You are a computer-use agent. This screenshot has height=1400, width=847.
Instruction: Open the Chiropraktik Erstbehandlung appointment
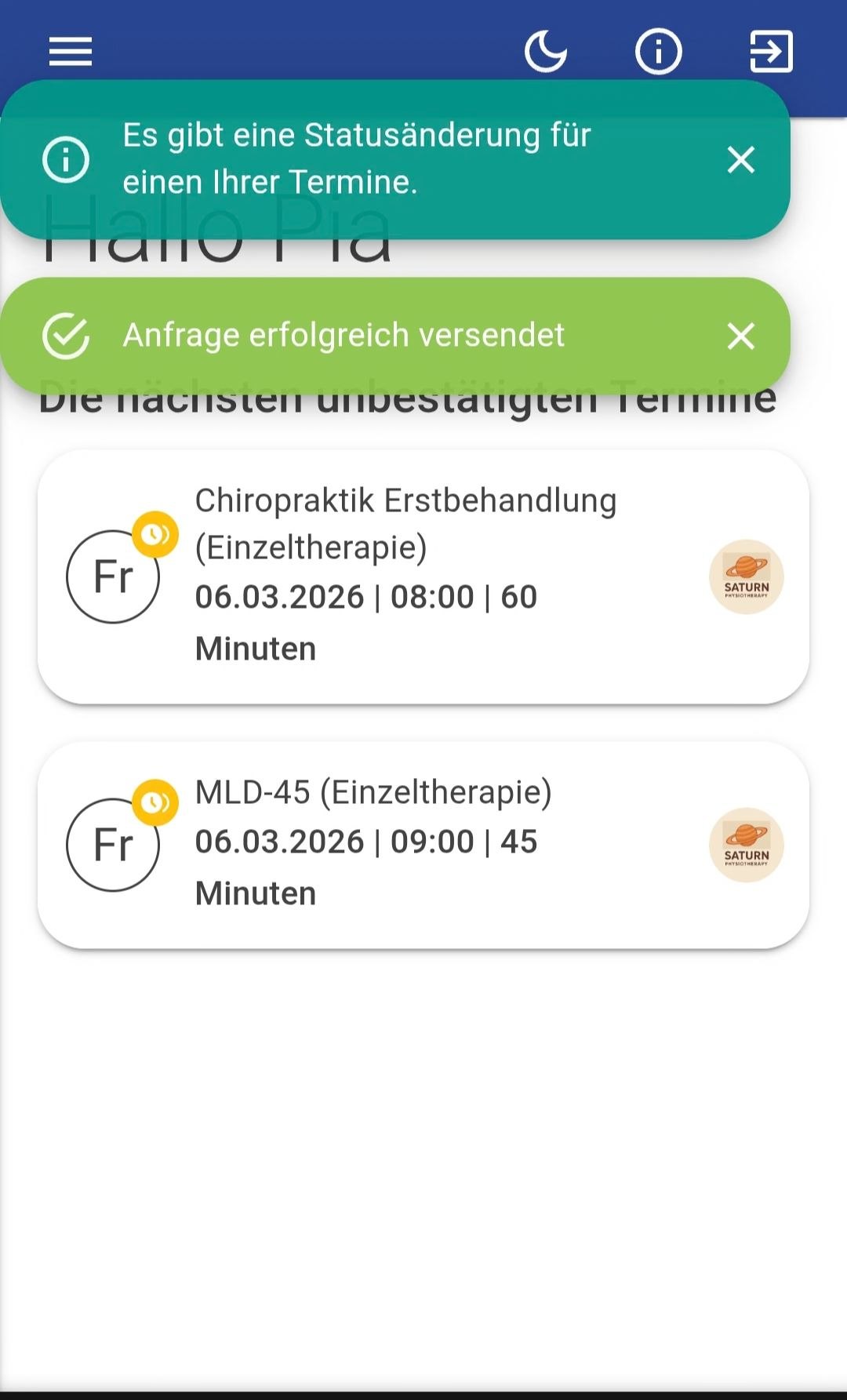pos(423,576)
